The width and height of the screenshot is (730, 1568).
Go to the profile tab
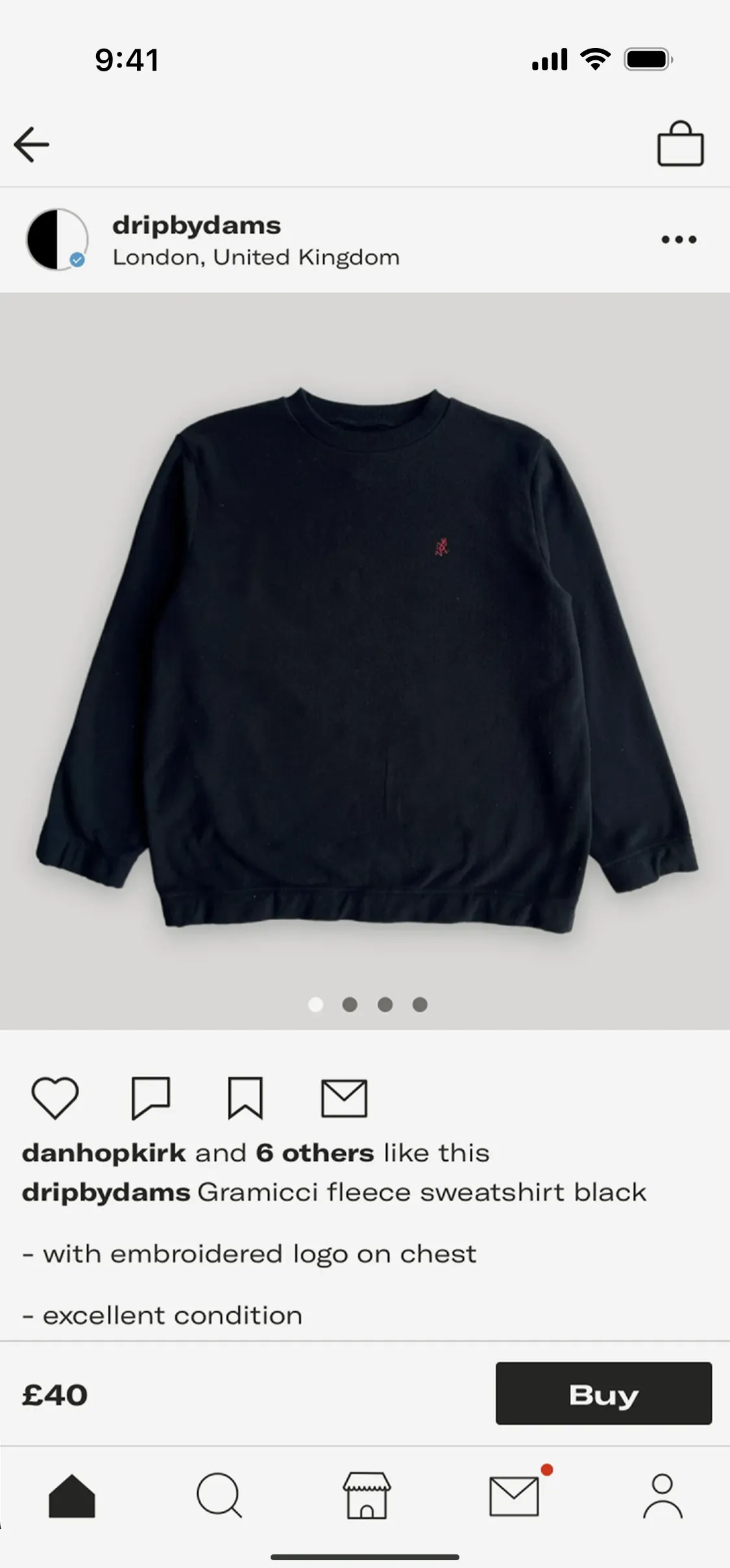pos(663,1496)
